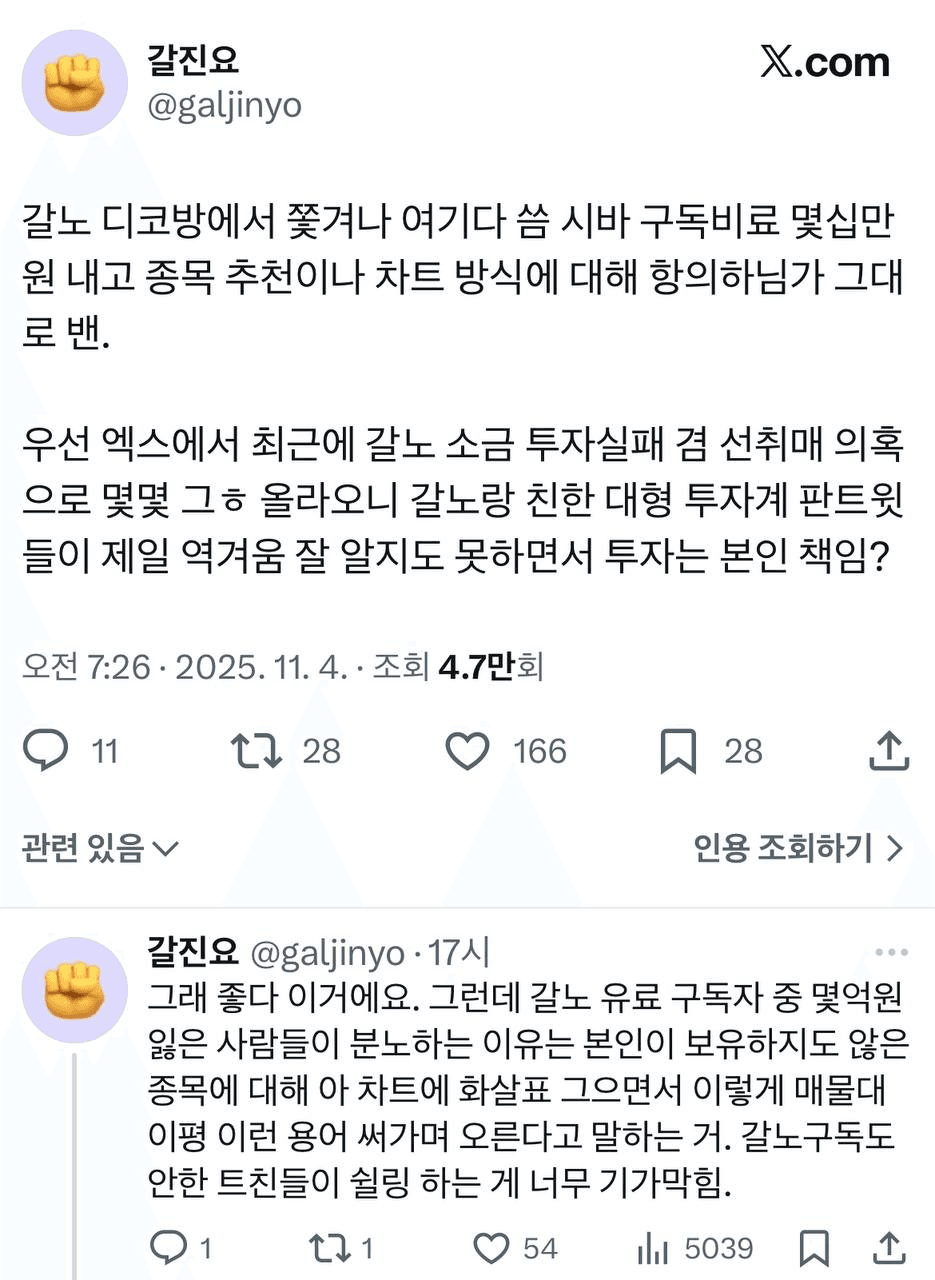Image resolution: width=935 pixels, height=1280 pixels.
Task: Bookmark the reply starting 그래 좋다
Action: [x=815, y=1248]
